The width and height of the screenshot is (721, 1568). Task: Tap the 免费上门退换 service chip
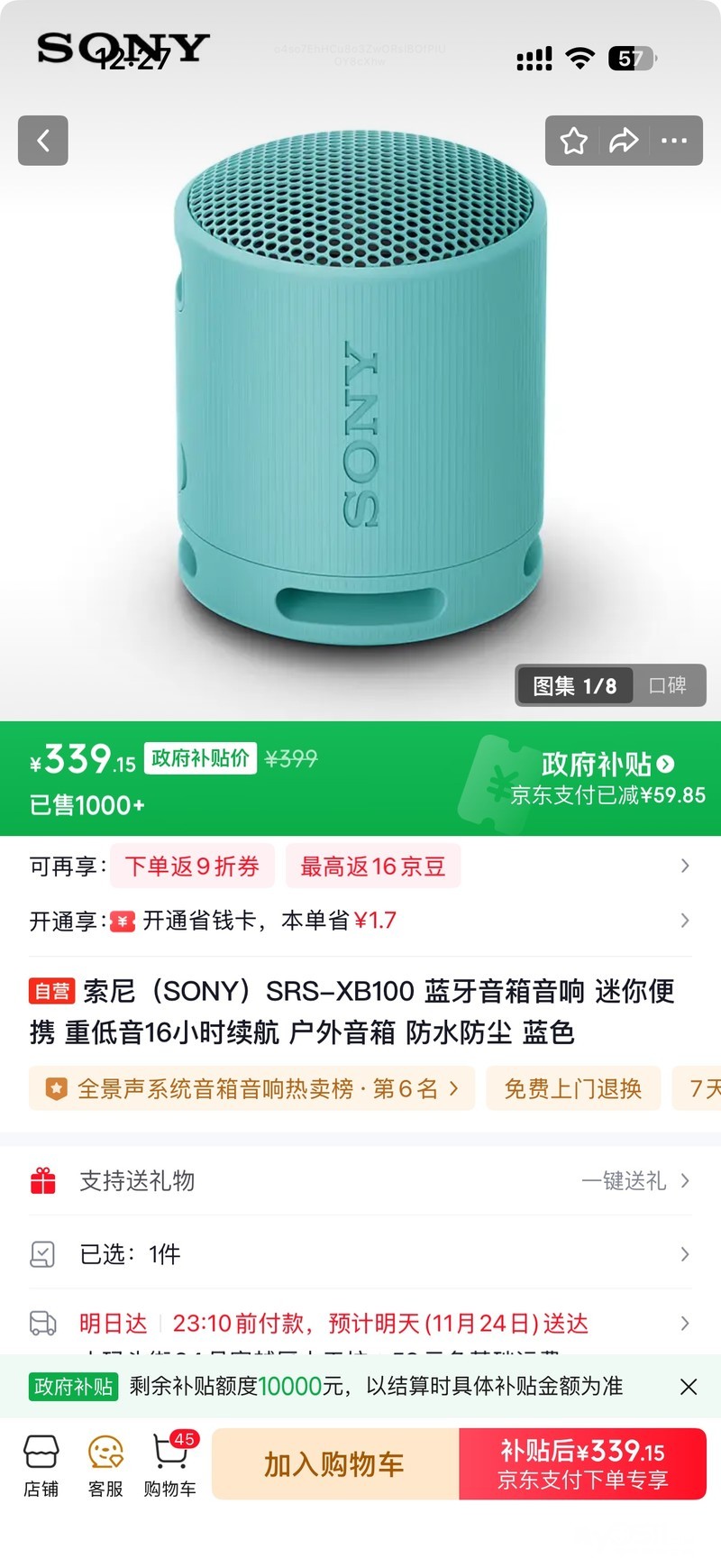click(x=573, y=1088)
